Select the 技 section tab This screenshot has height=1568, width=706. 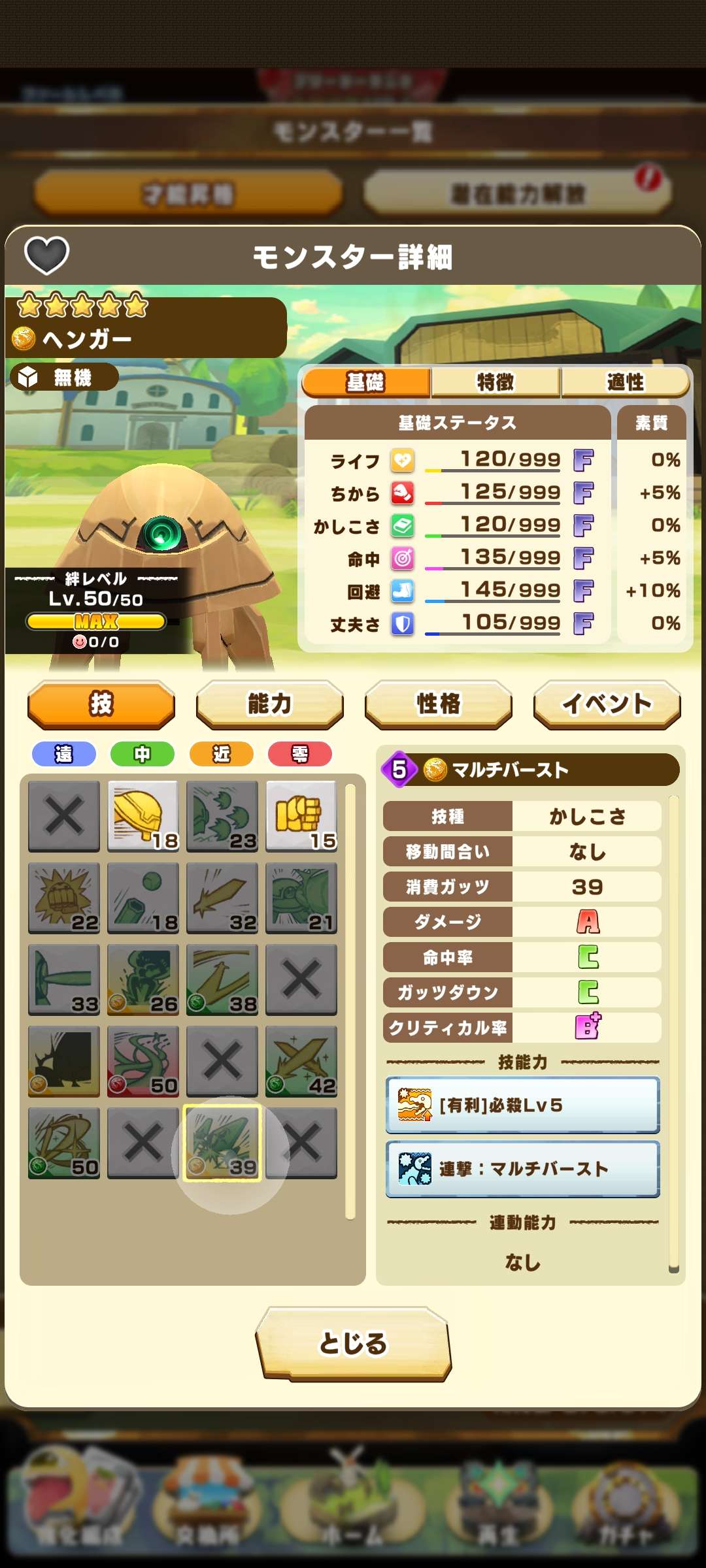pos(101,704)
